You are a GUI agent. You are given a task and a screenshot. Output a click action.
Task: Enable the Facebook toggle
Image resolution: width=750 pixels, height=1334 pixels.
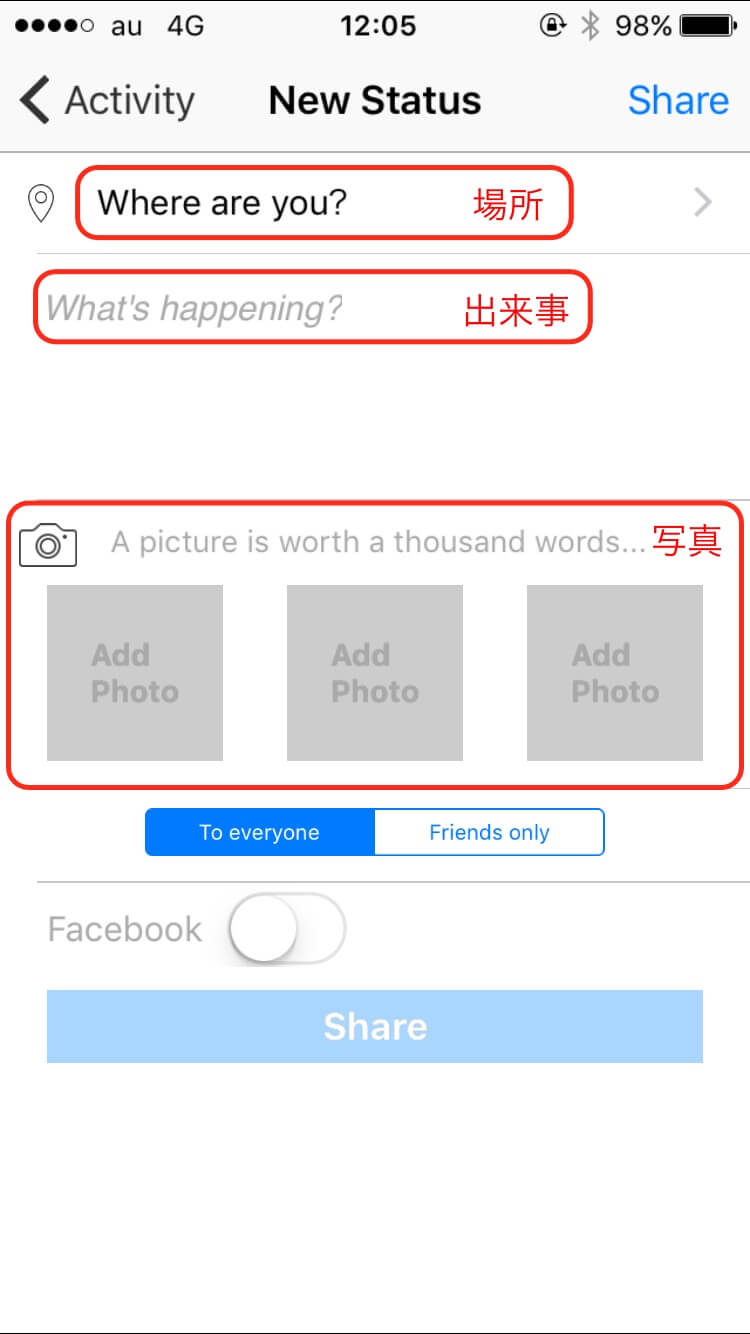click(x=286, y=929)
